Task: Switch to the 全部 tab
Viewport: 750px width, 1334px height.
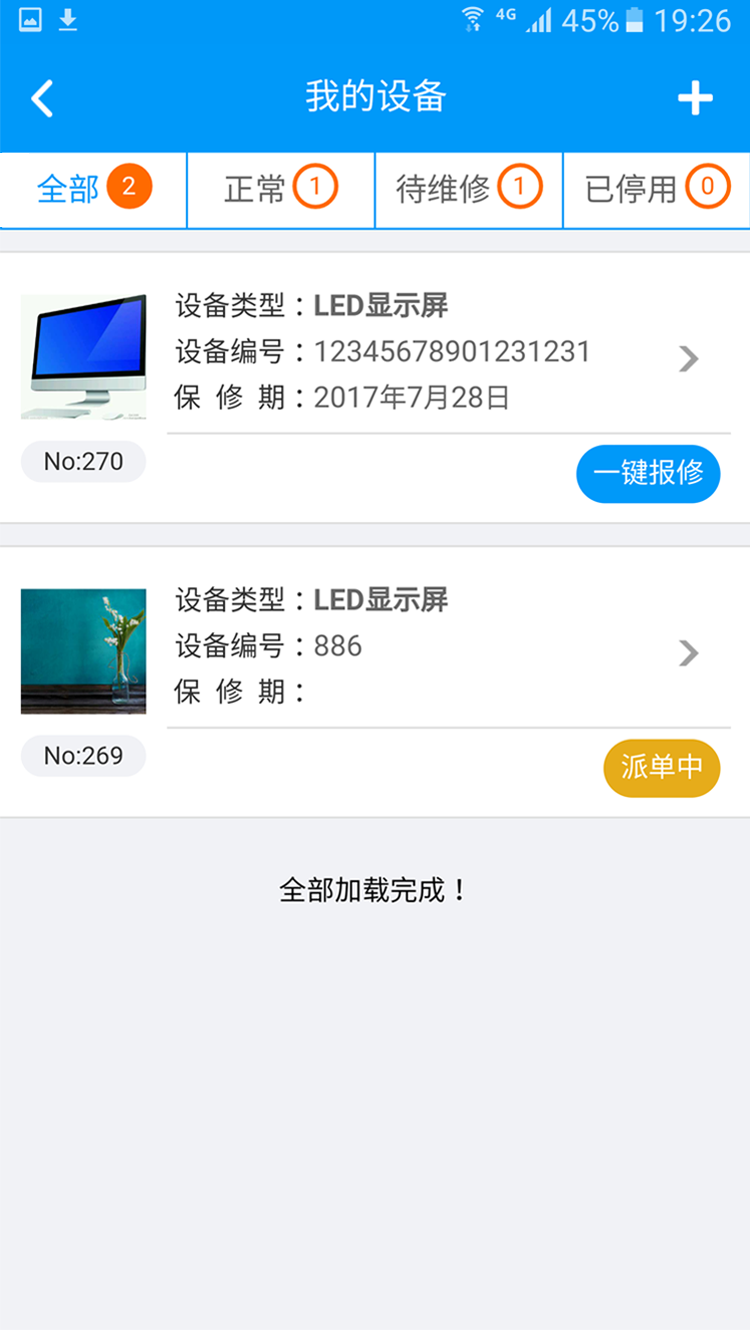Action: [x=93, y=188]
